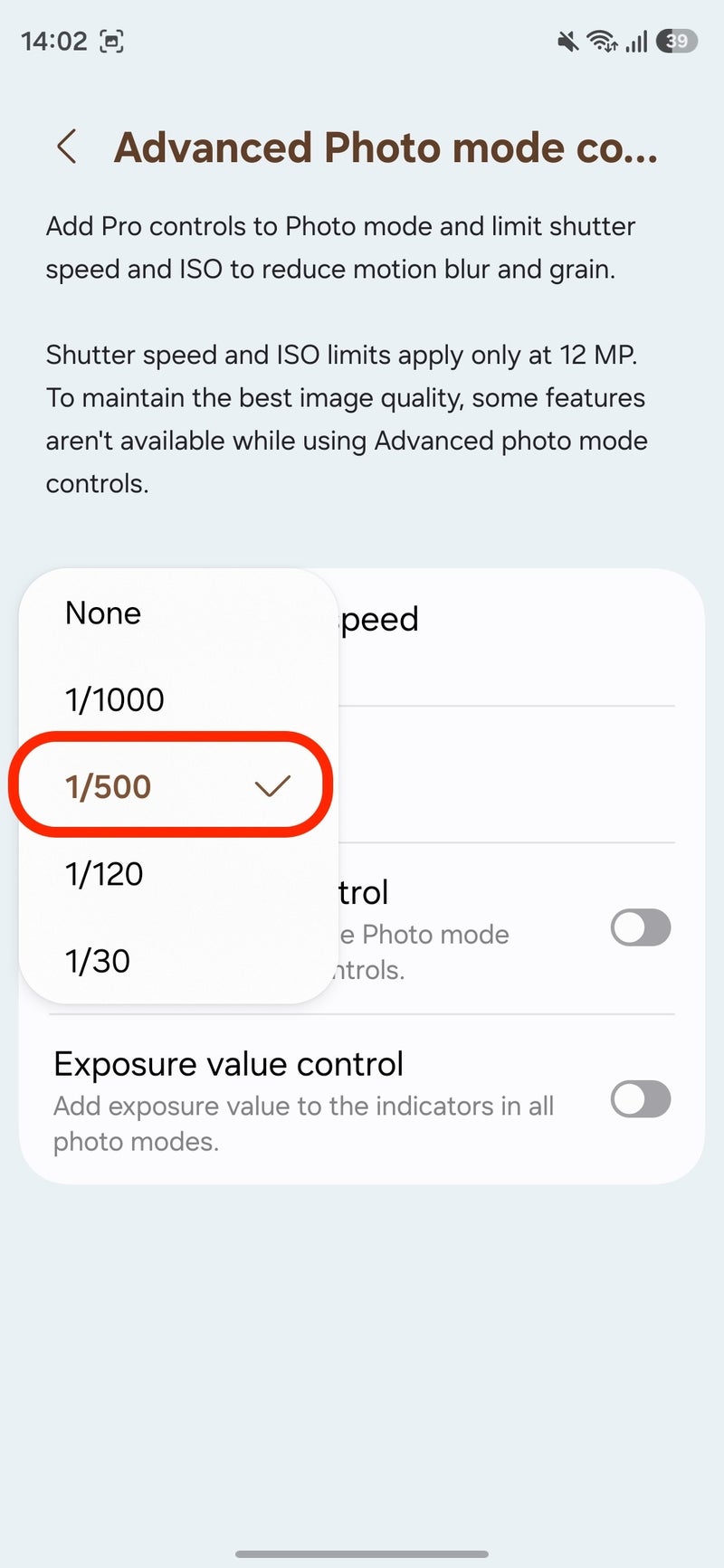Choose the 1/1000 shutter speed option
The height and width of the screenshot is (1568, 724).
[178, 699]
